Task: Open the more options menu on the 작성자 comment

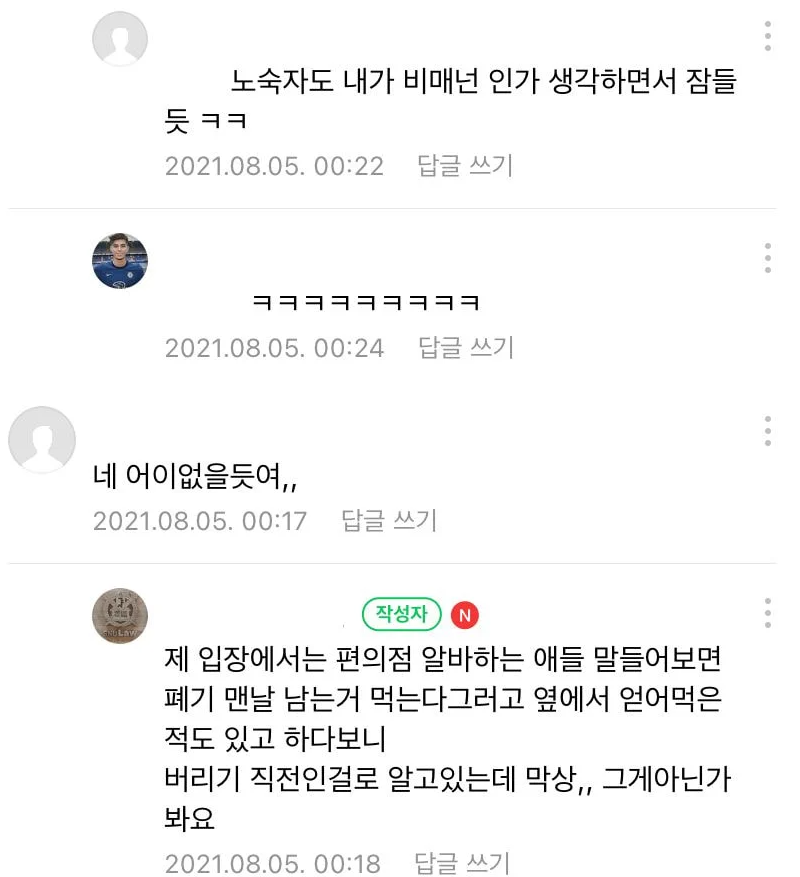Action: [x=767, y=613]
